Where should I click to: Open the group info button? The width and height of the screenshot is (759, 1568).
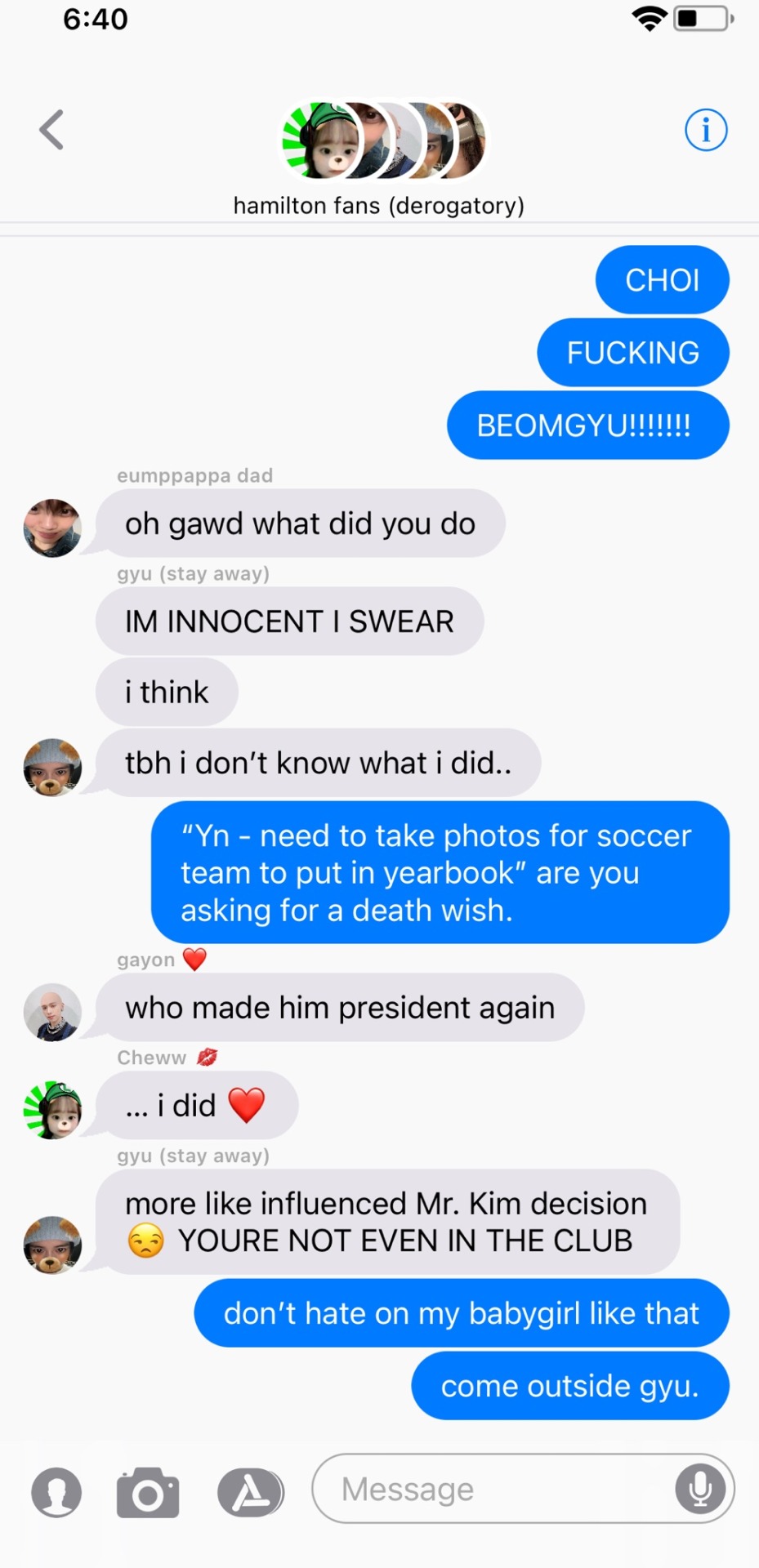705,130
